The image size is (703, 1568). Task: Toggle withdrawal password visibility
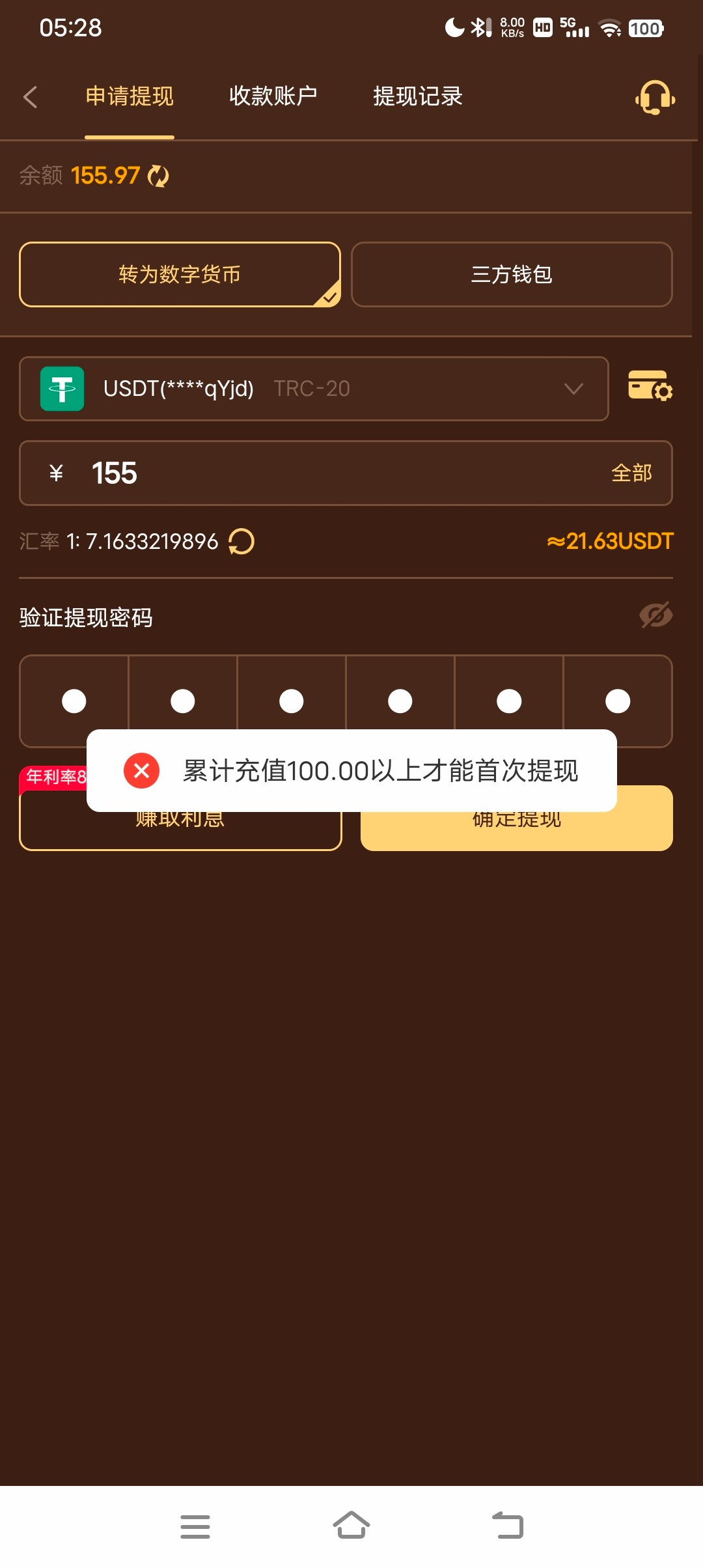tap(655, 615)
